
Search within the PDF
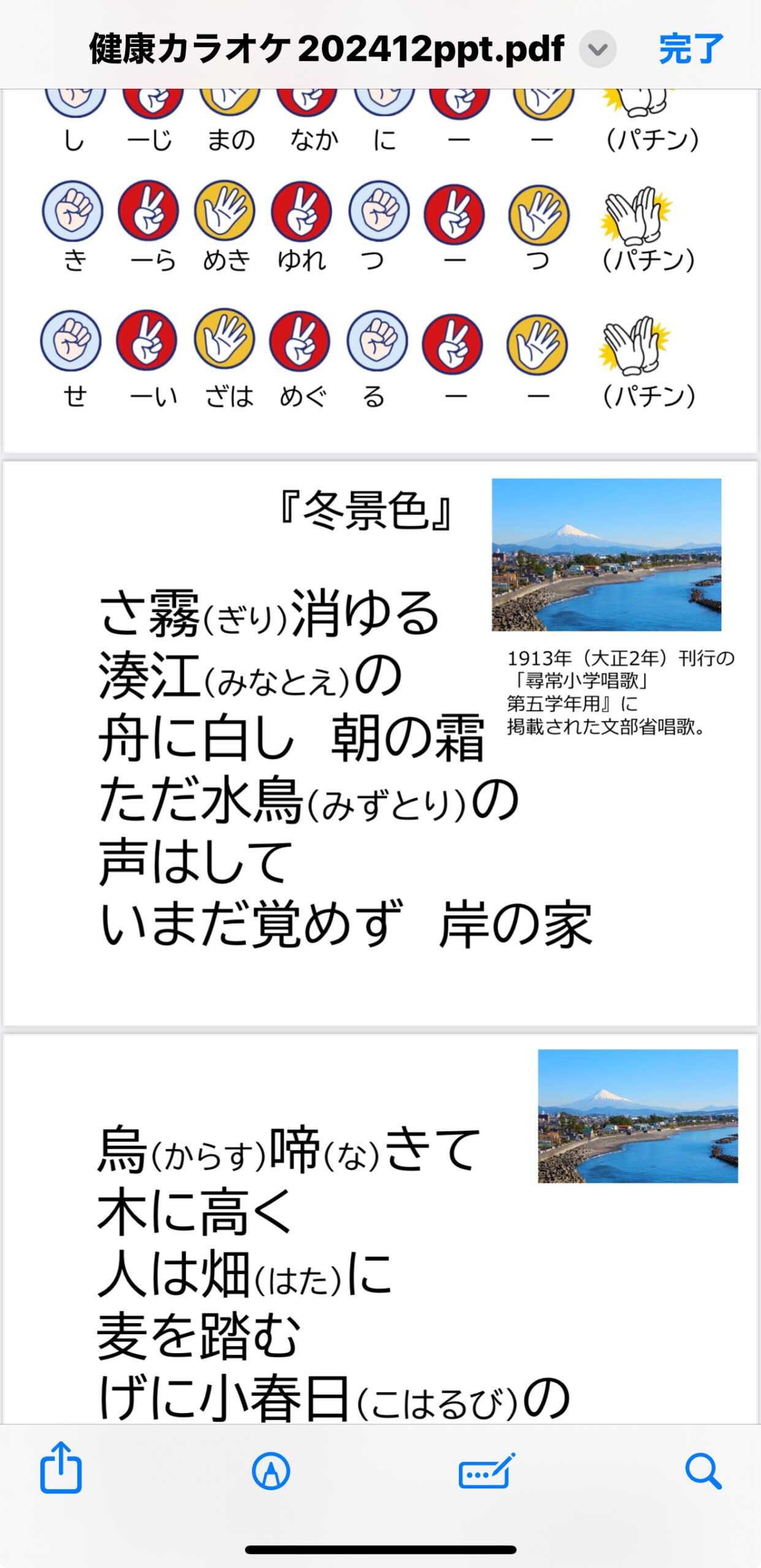click(703, 1471)
